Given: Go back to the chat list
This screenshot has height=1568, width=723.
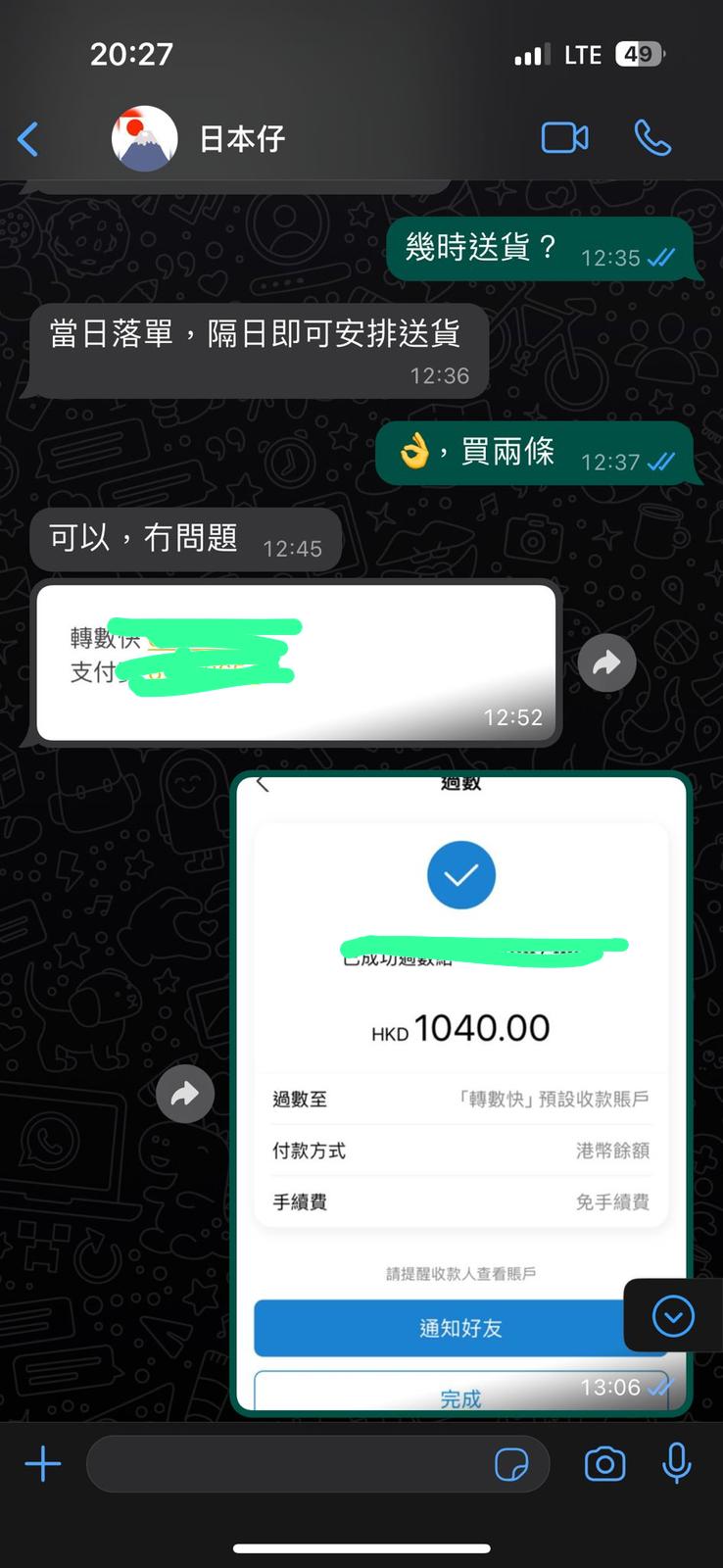Looking at the screenshot, I should point(28,139).
